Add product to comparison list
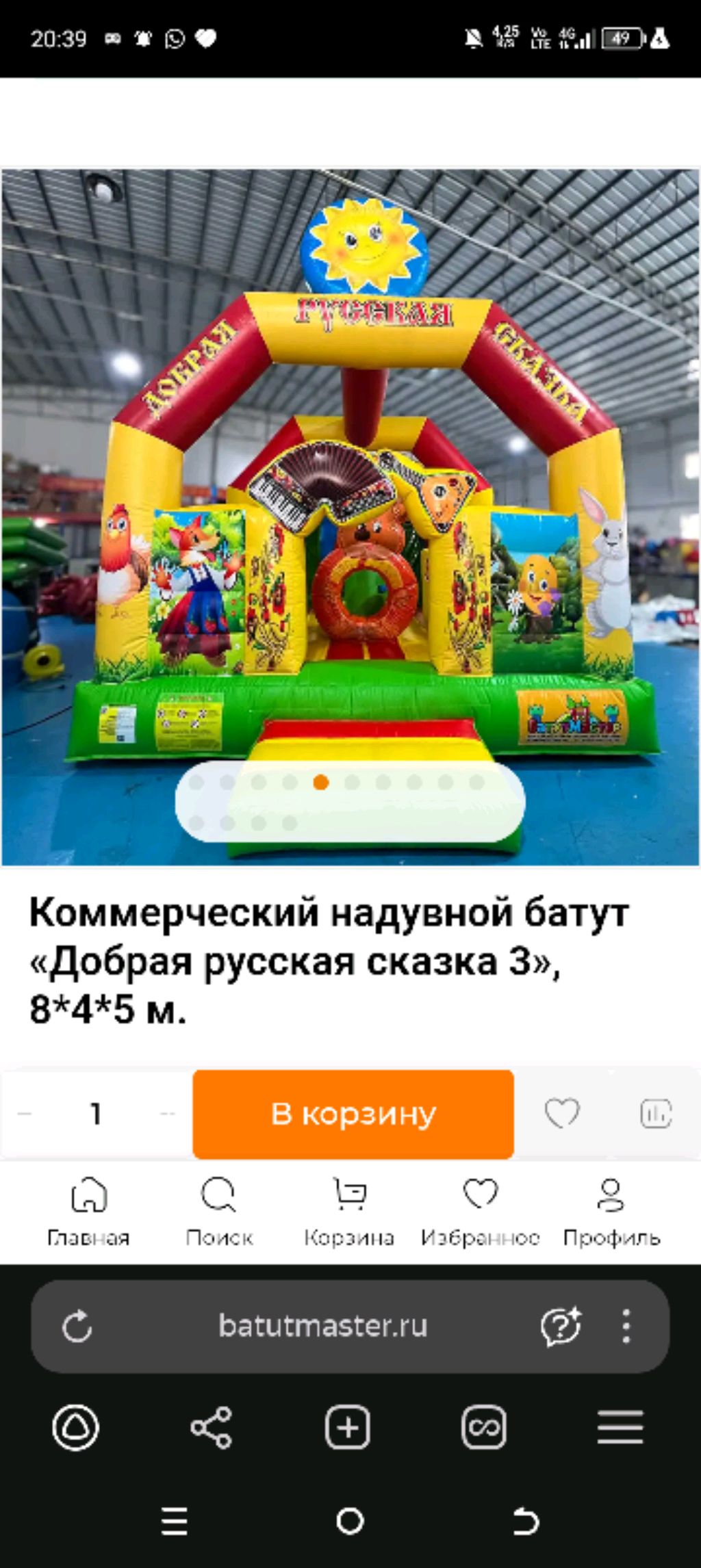The image size is (701, 1568). click(x=655, y=1113)
